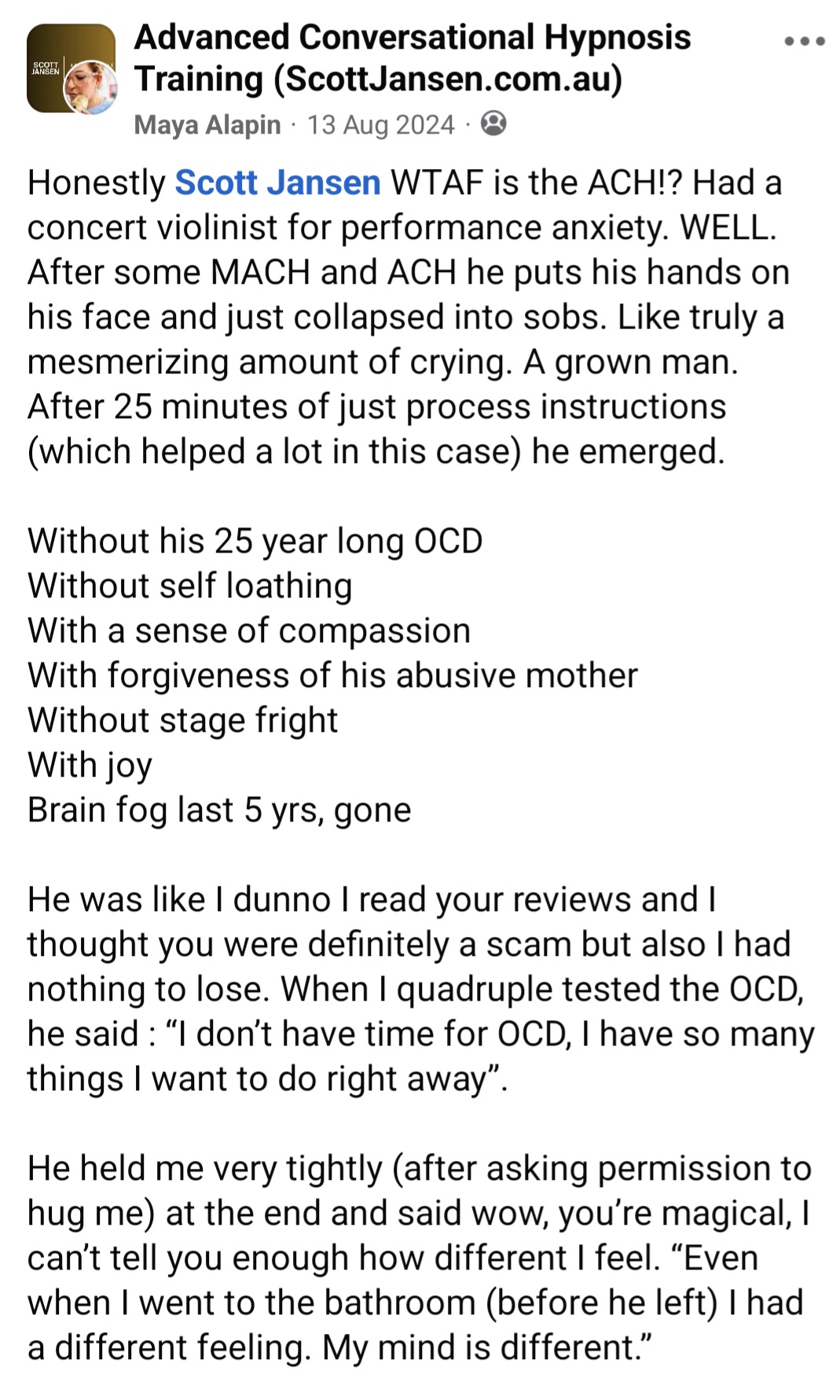Open tagged profile Scott Jansen
840x1400 pixels.
pyautogui.click(x=277, y=182)
